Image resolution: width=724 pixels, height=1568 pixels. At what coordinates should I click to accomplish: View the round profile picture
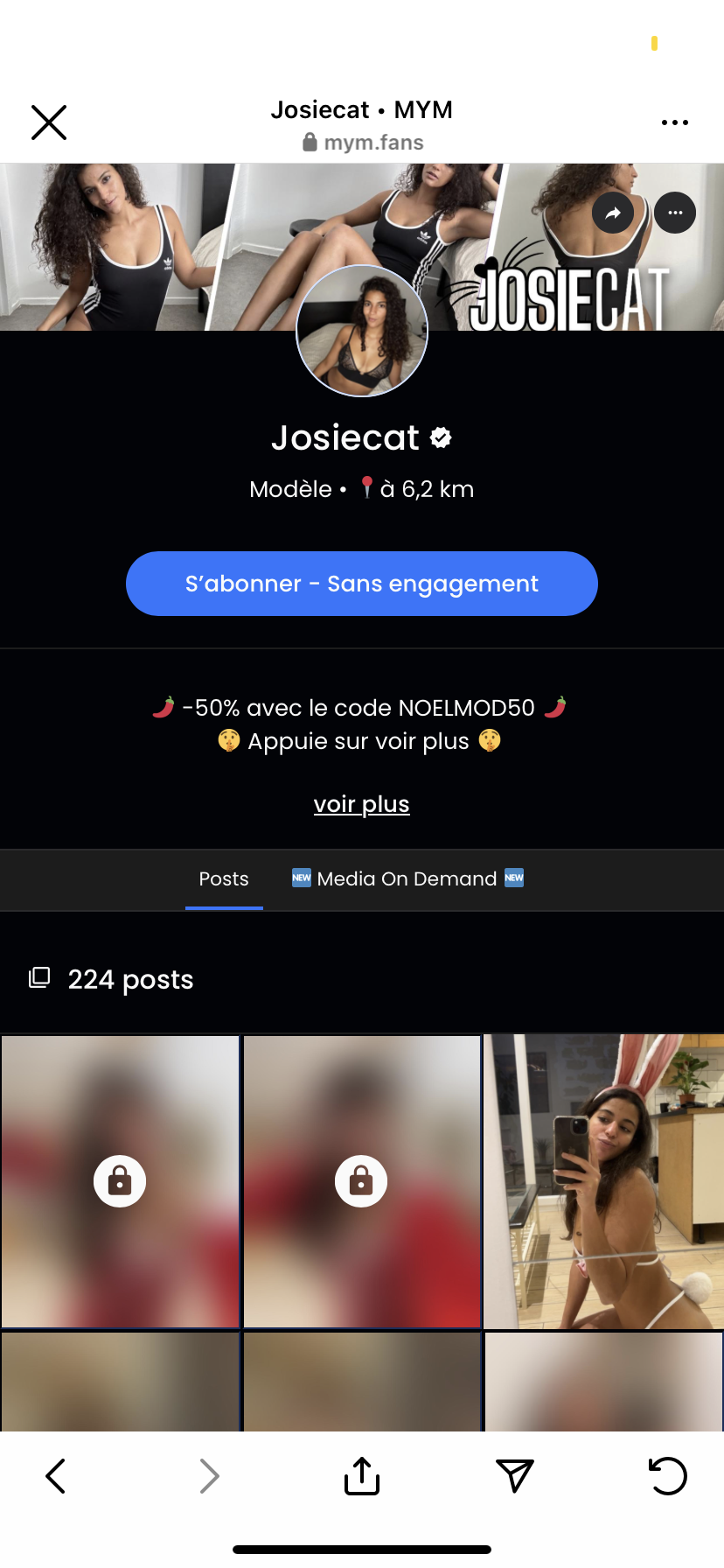[362, 331]
